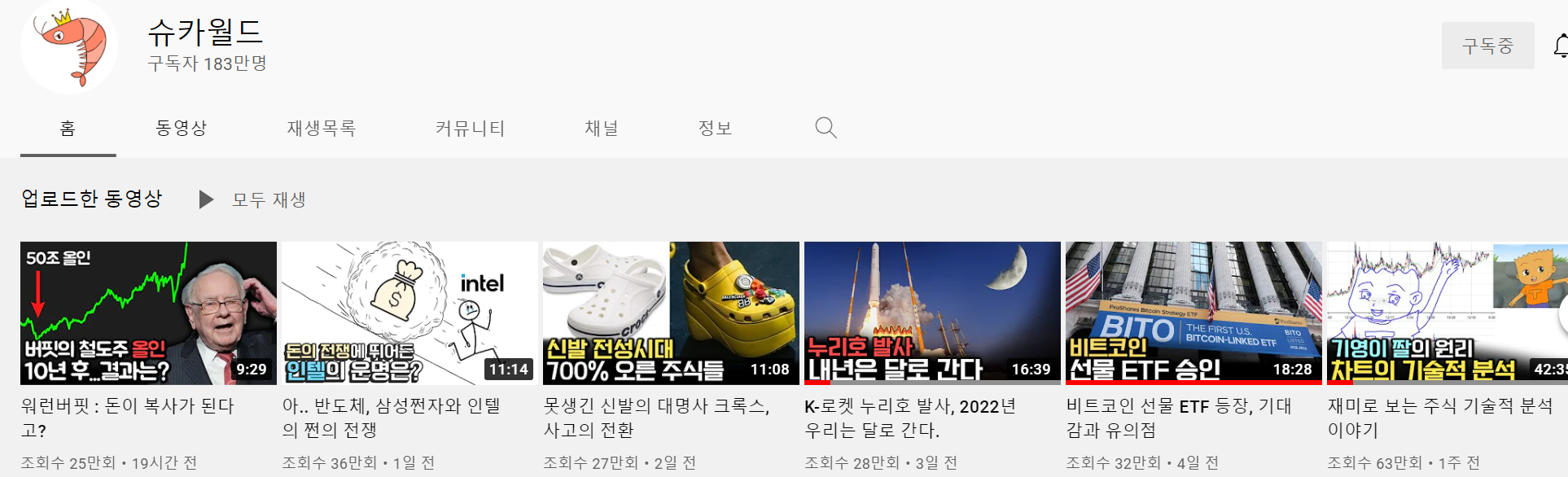Tap the 구독중 subscribed button
The width and height of the screenshot is (1568, 477).
point(1487,46)
